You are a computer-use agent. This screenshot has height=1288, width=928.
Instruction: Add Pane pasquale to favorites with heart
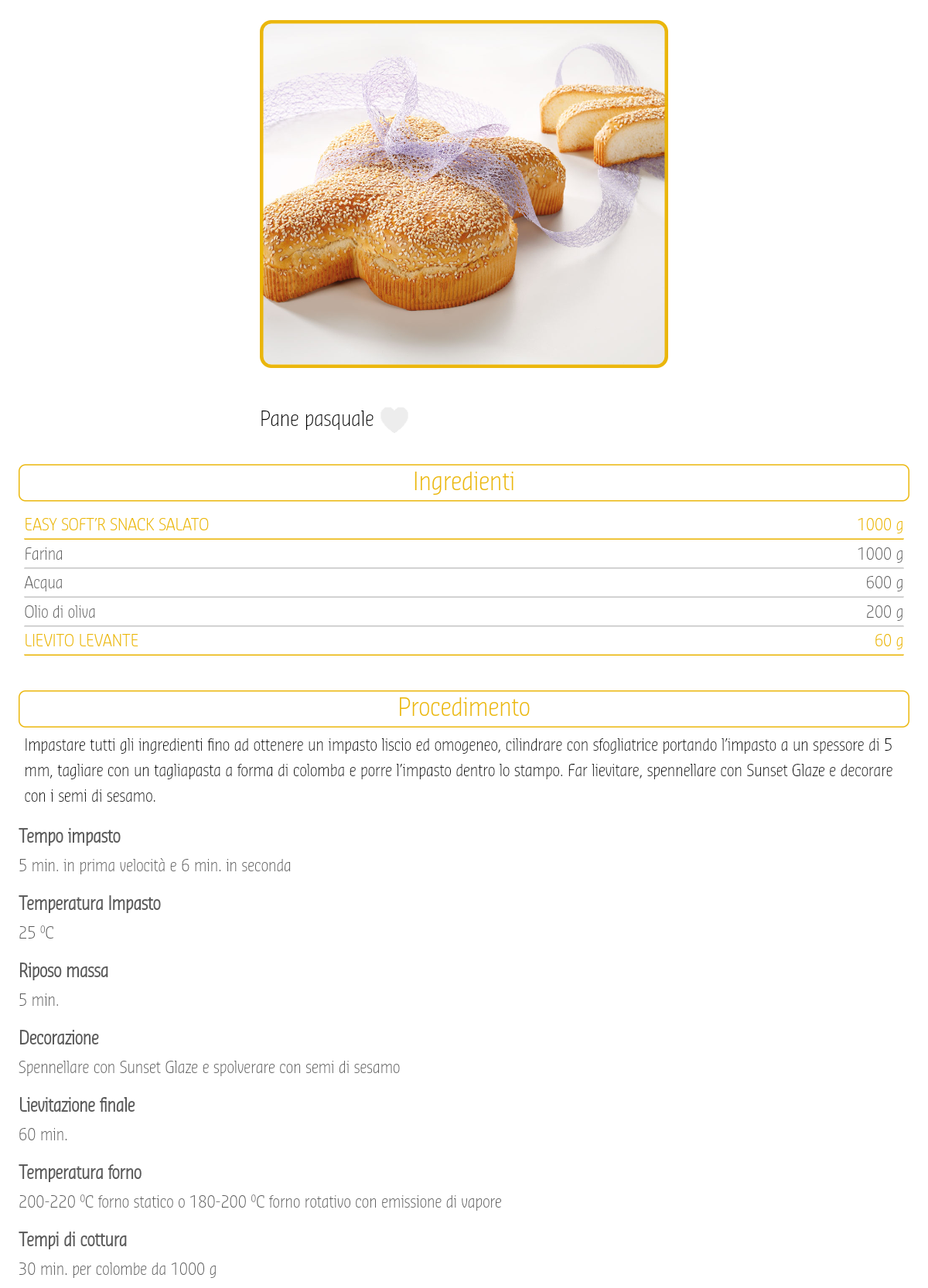[x=394, y=420]
